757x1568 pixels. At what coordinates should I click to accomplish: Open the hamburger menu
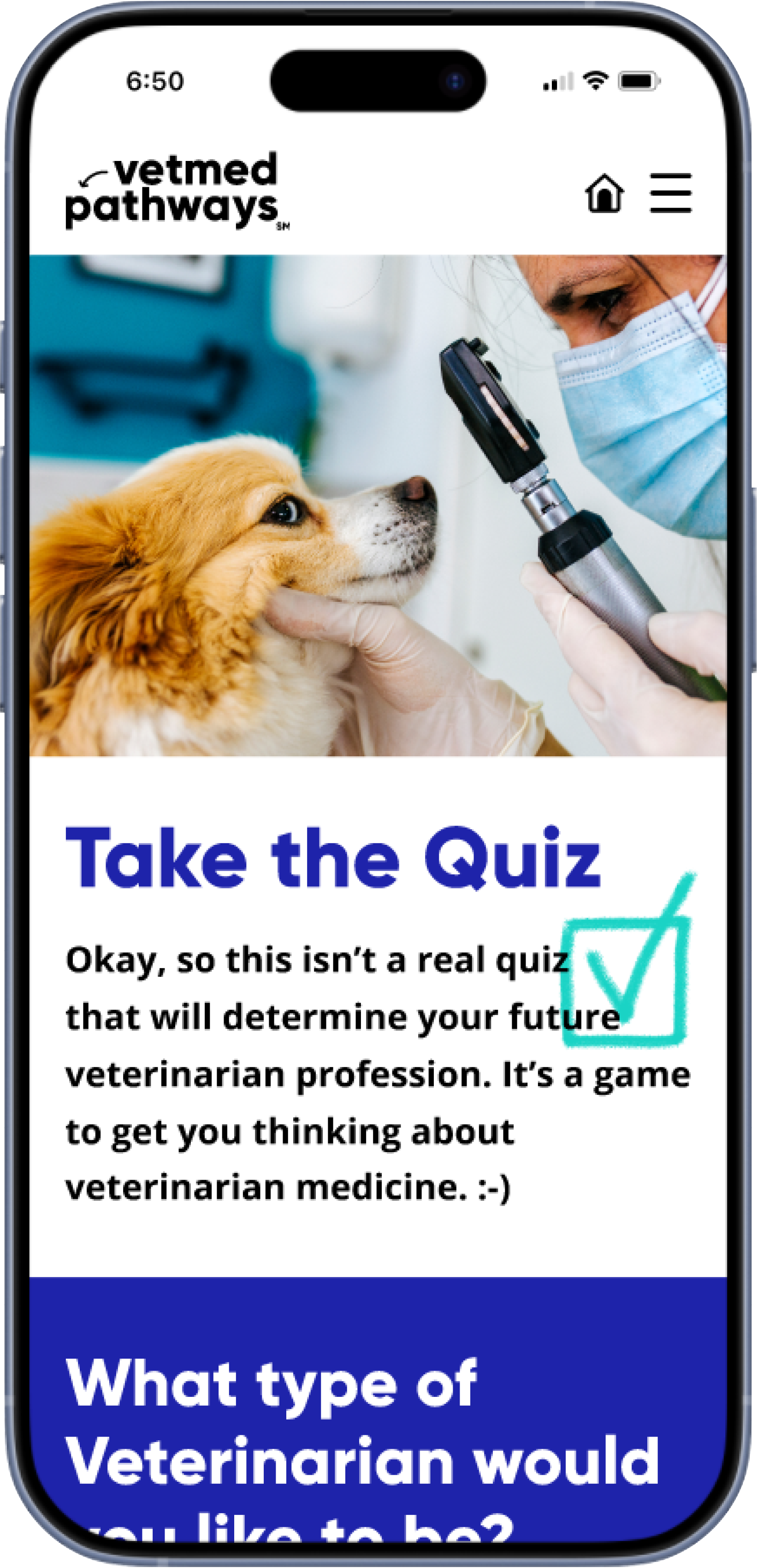(671, 193)
